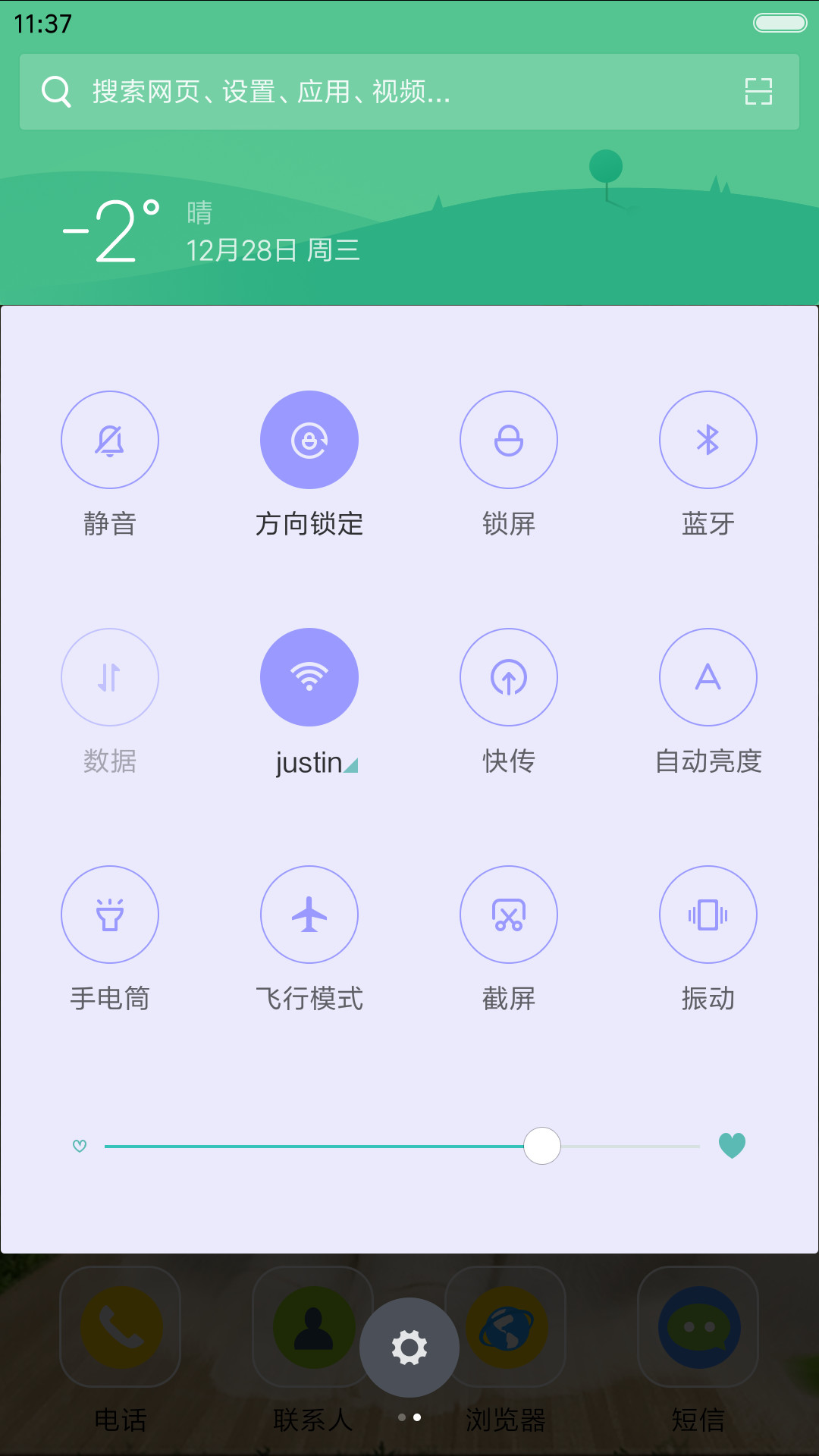Tap the weather and date widget
The width and height of the screenshot is (819, 1456).
pos(211,231)
